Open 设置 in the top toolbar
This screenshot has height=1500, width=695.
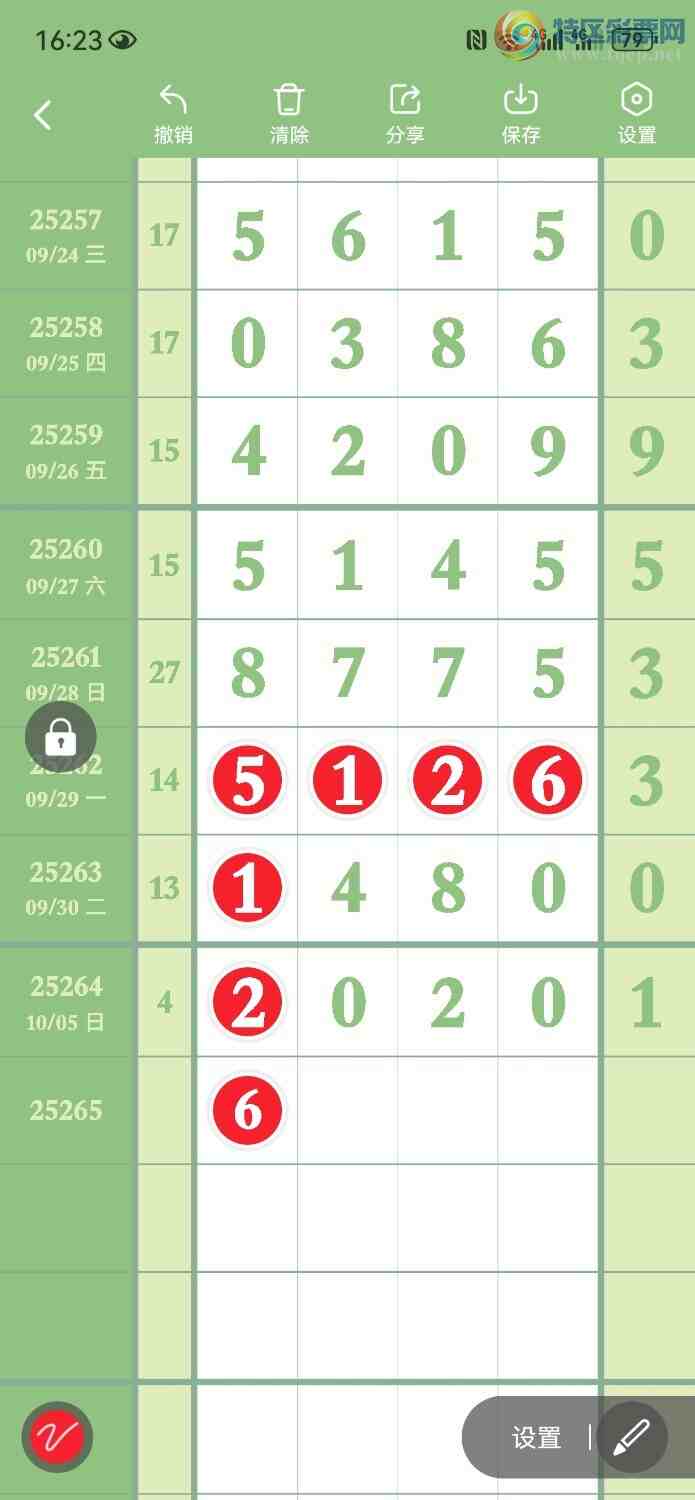click(637, 115)
